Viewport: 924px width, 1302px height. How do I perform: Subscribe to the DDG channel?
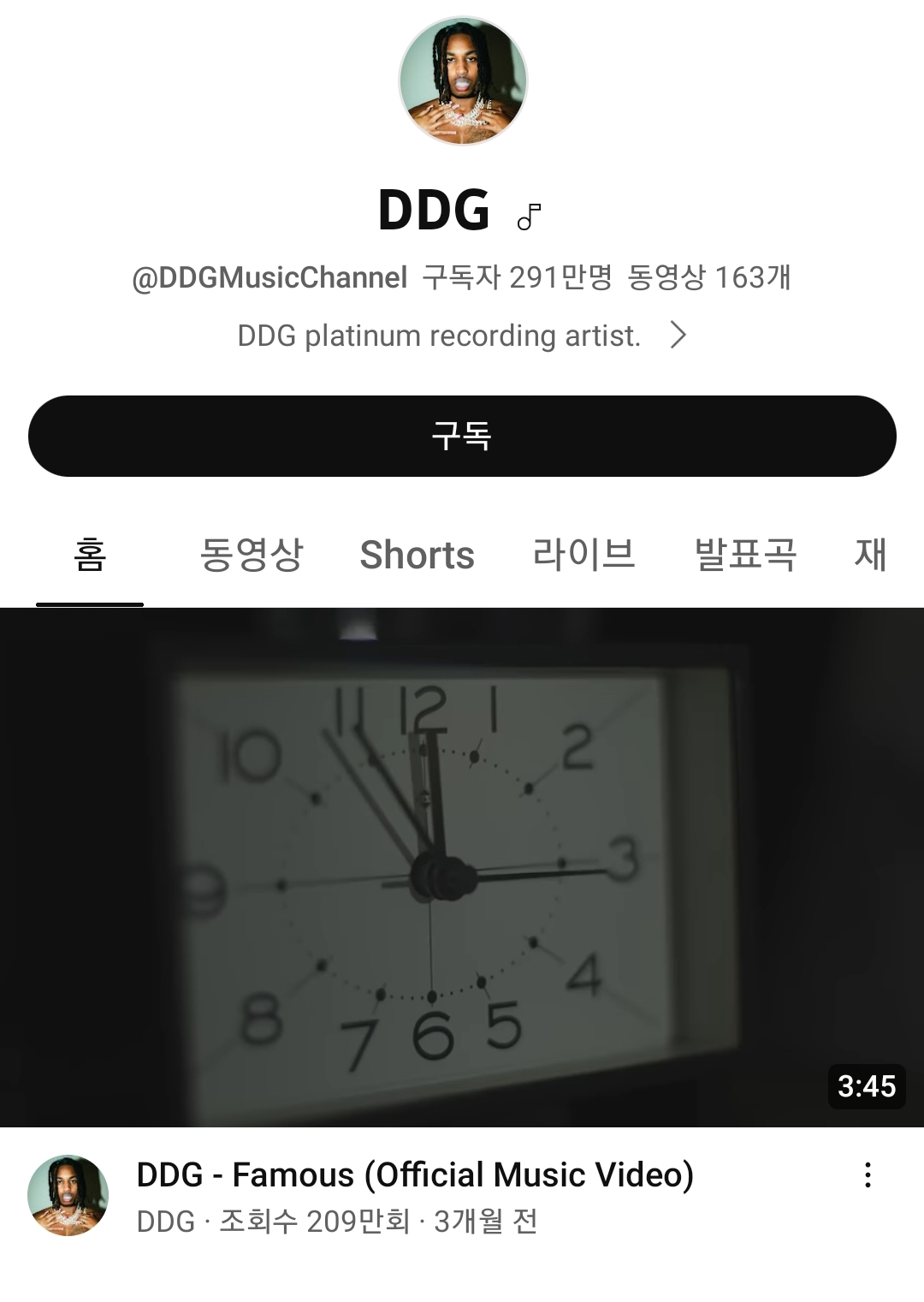[462, 436]
